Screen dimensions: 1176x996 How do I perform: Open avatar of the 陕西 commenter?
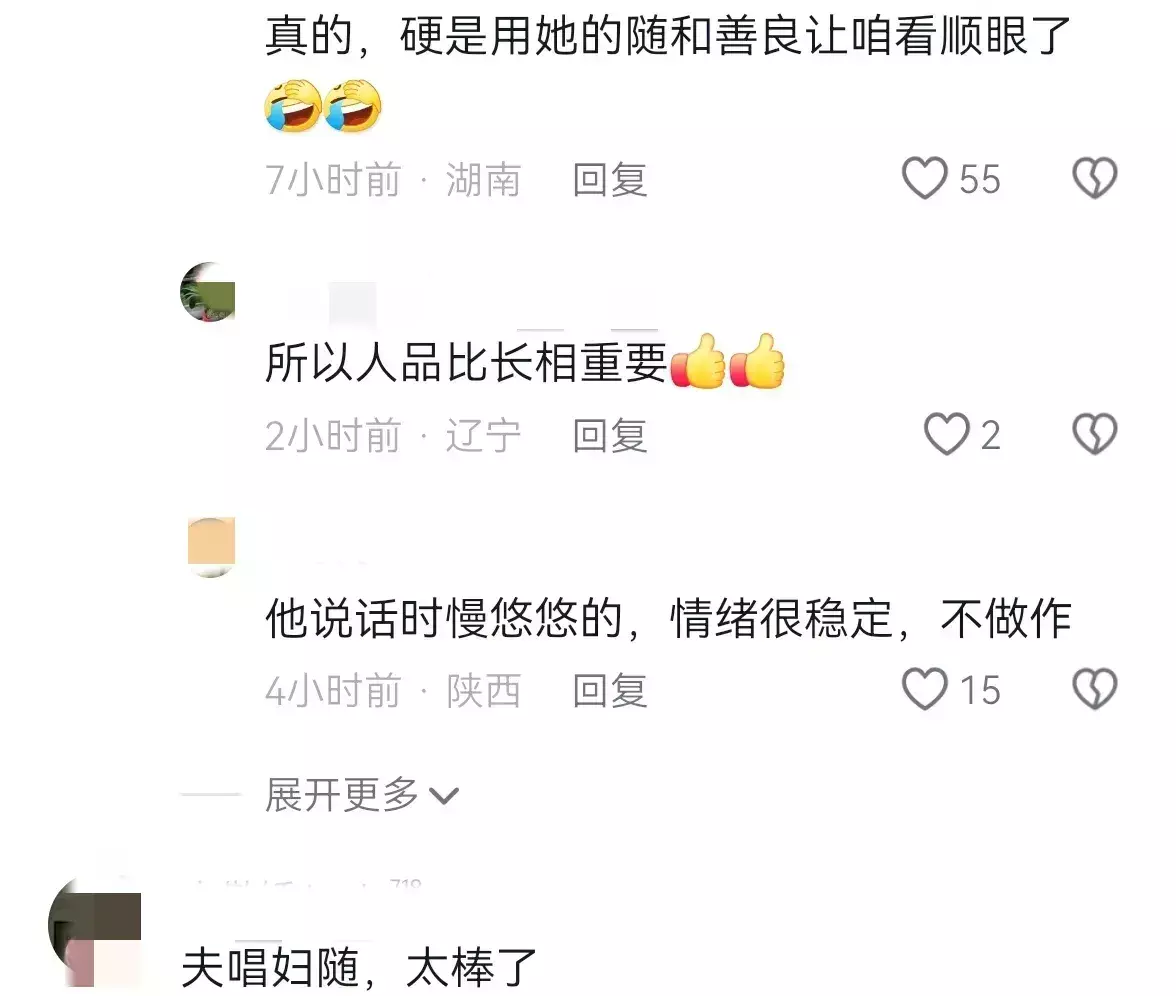click(x=211, y=547)
